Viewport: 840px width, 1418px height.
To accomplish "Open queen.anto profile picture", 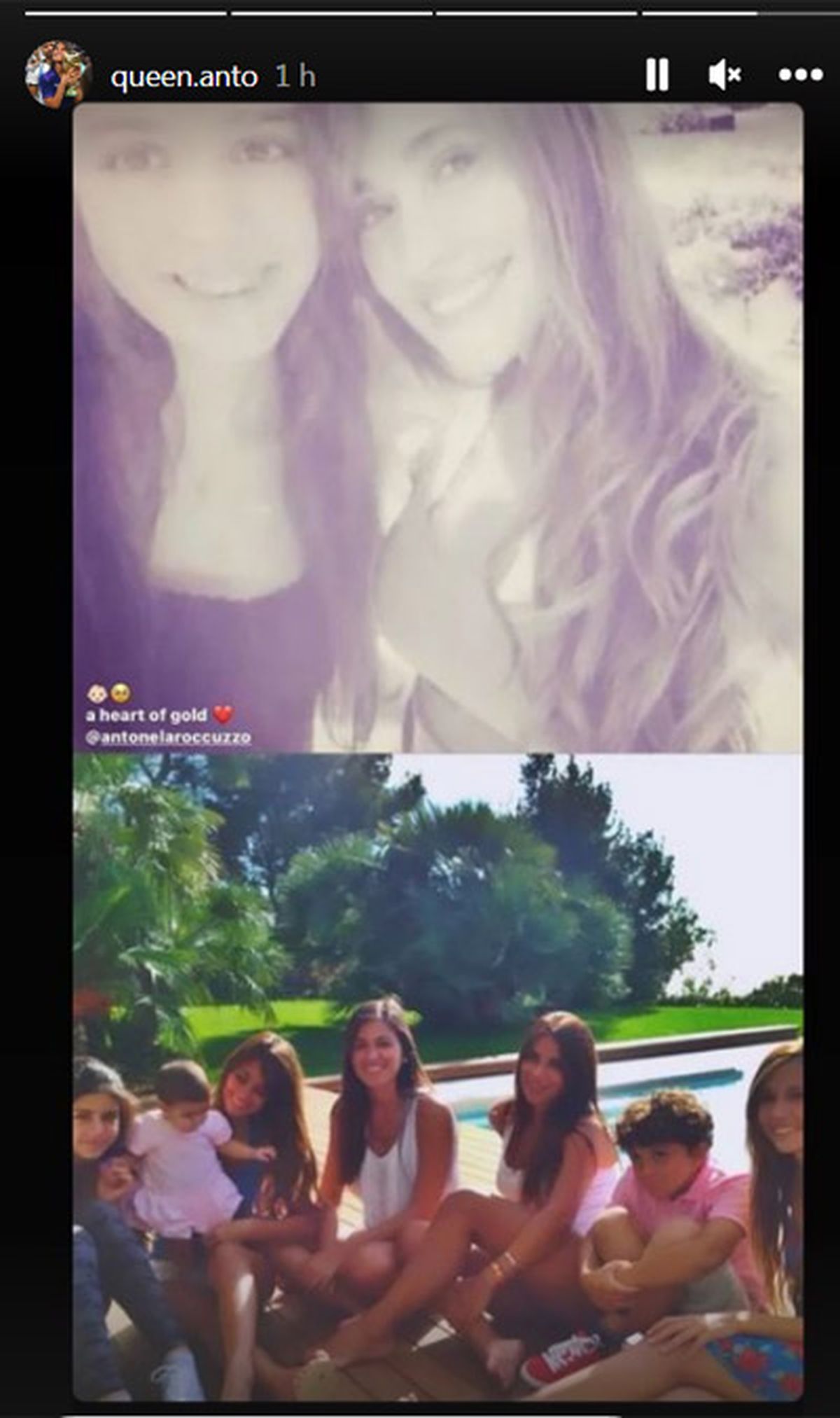I will (x=58, y=75).
